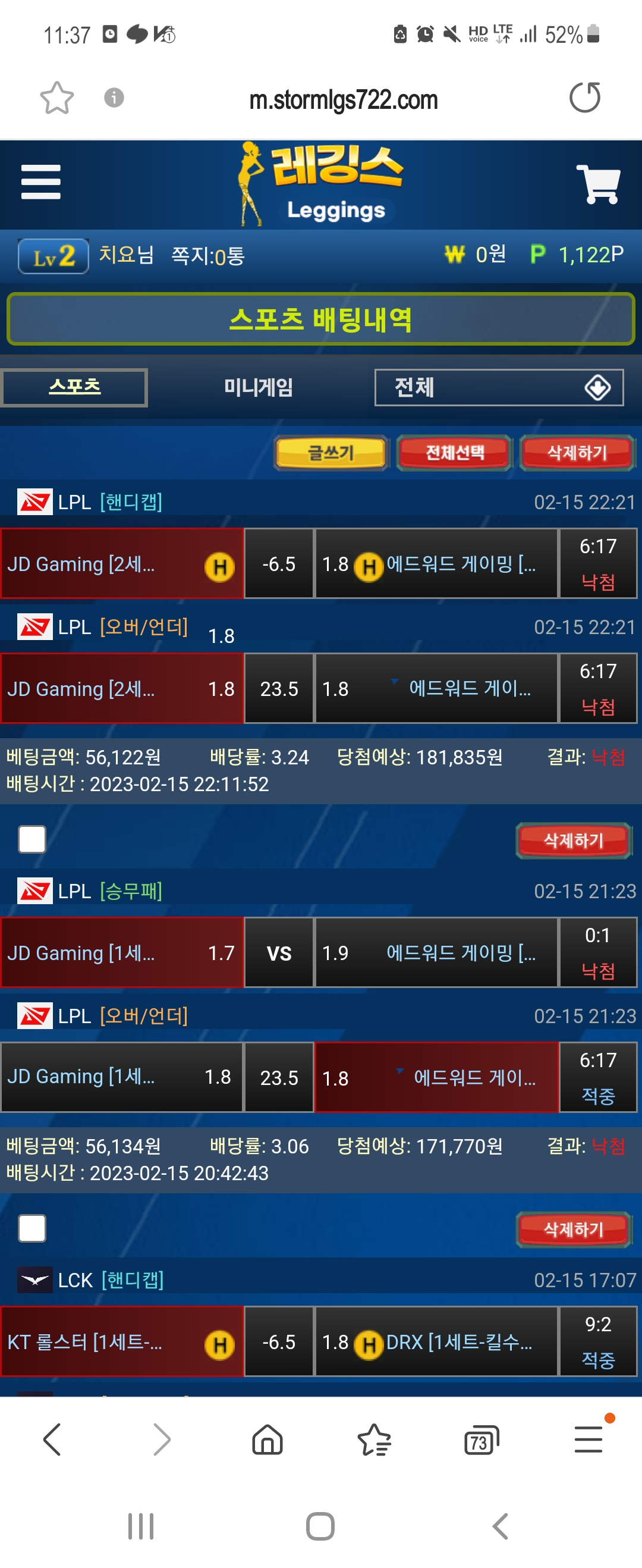Reload the page in the browser
642x1568 pixels.
pyautogui.click(x=584, y=98)
